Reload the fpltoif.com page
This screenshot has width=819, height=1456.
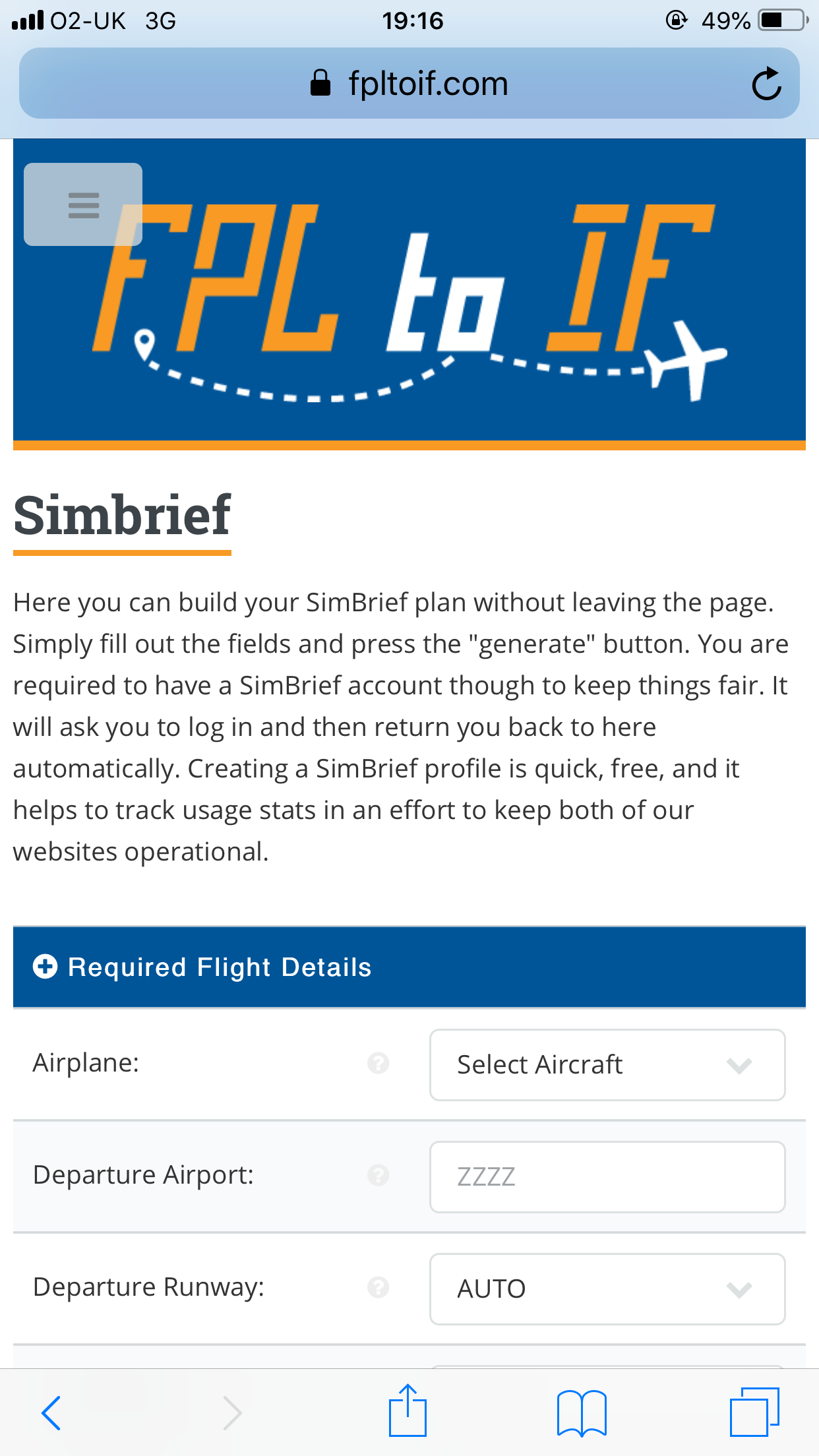click(766, 84)
